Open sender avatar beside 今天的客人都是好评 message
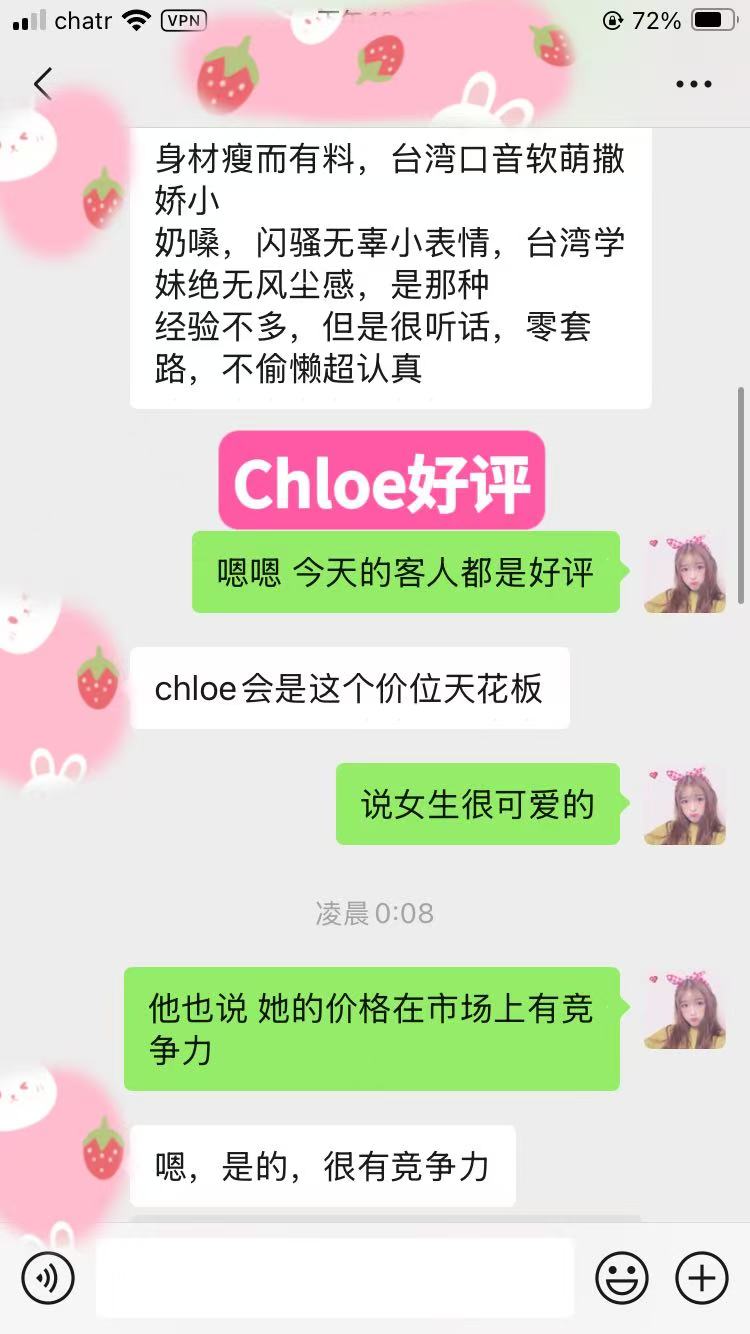The width and height of the screenshot is (750, 1334). click(685, 572)
